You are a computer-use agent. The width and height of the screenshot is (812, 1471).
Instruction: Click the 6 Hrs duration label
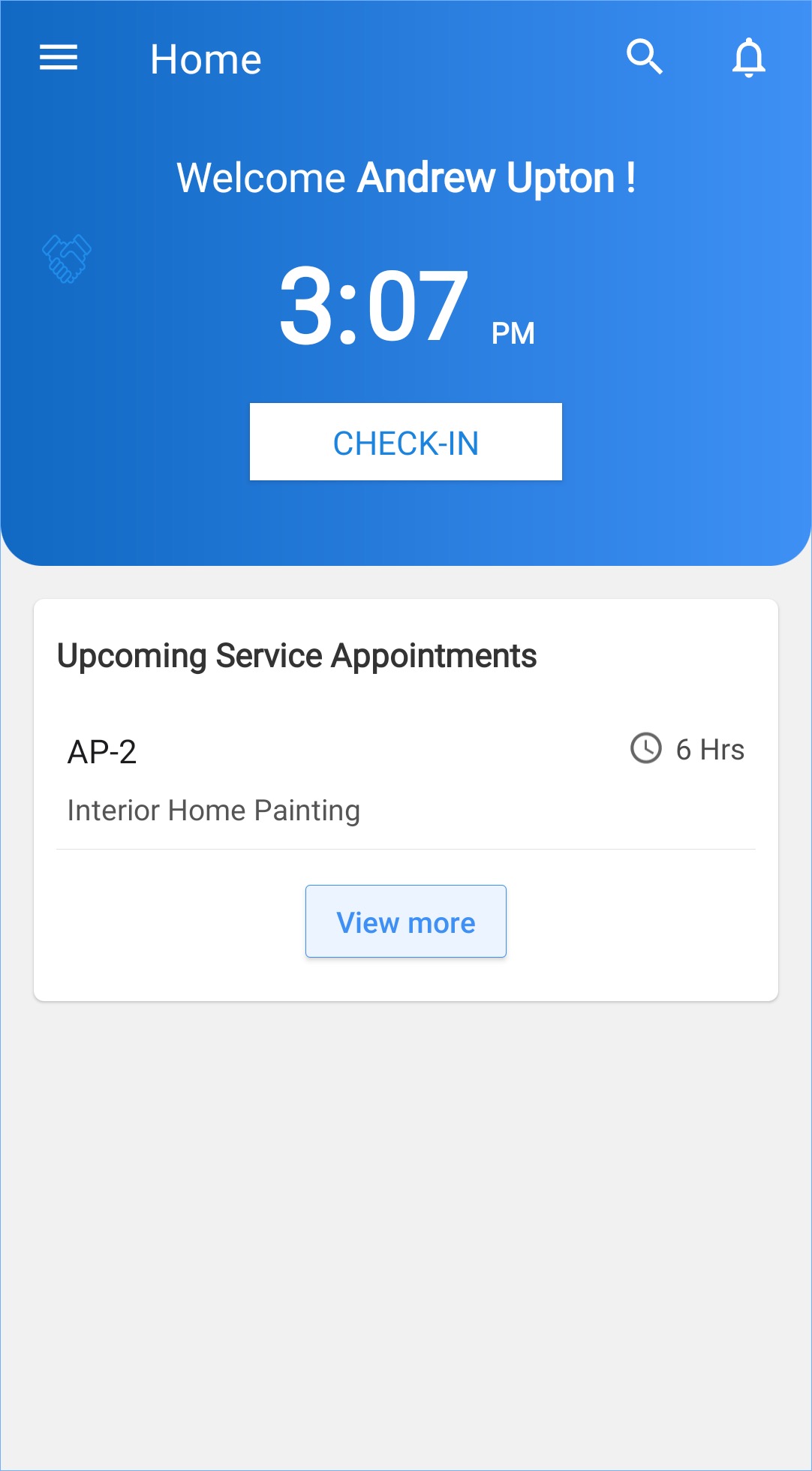pos(710,749)
